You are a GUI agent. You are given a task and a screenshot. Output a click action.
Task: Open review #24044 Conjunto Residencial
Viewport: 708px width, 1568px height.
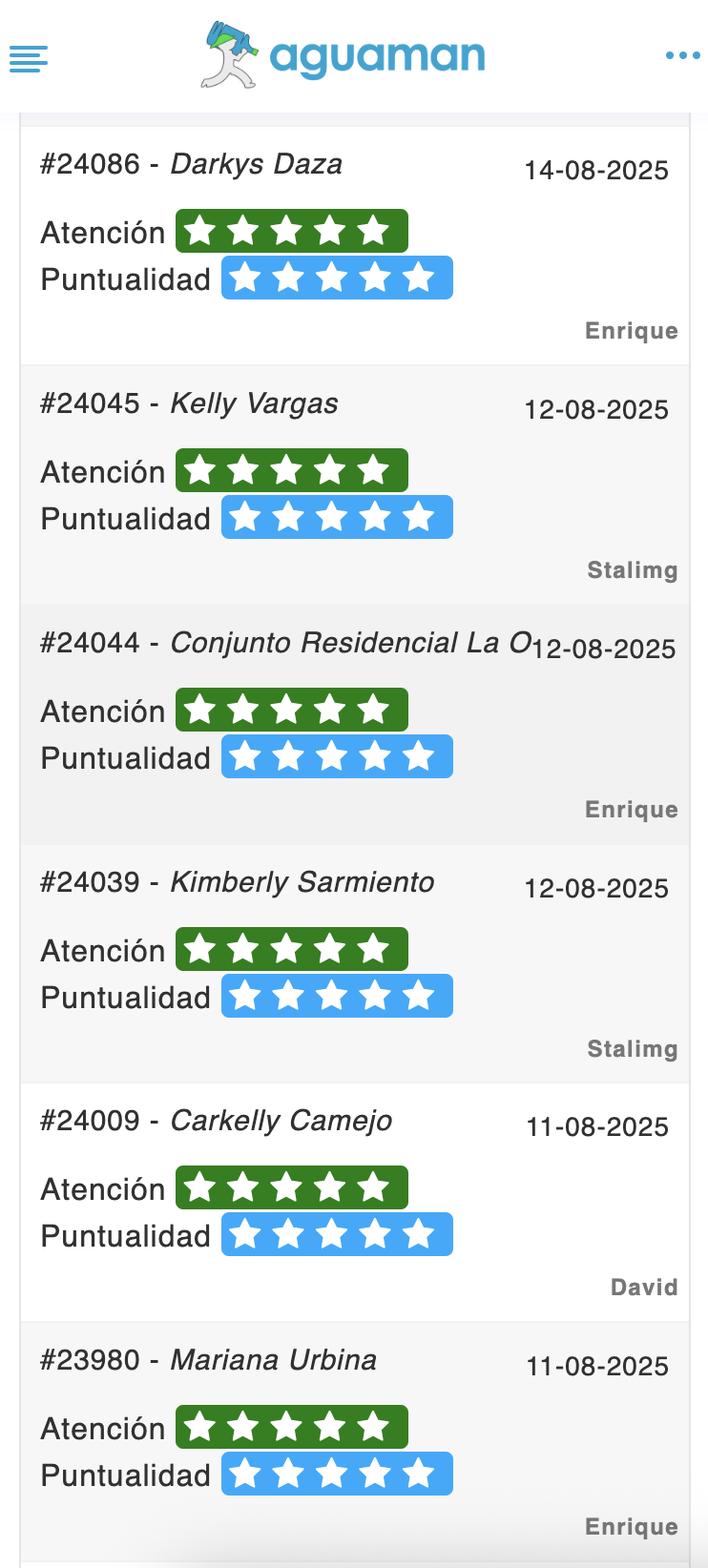355,725
